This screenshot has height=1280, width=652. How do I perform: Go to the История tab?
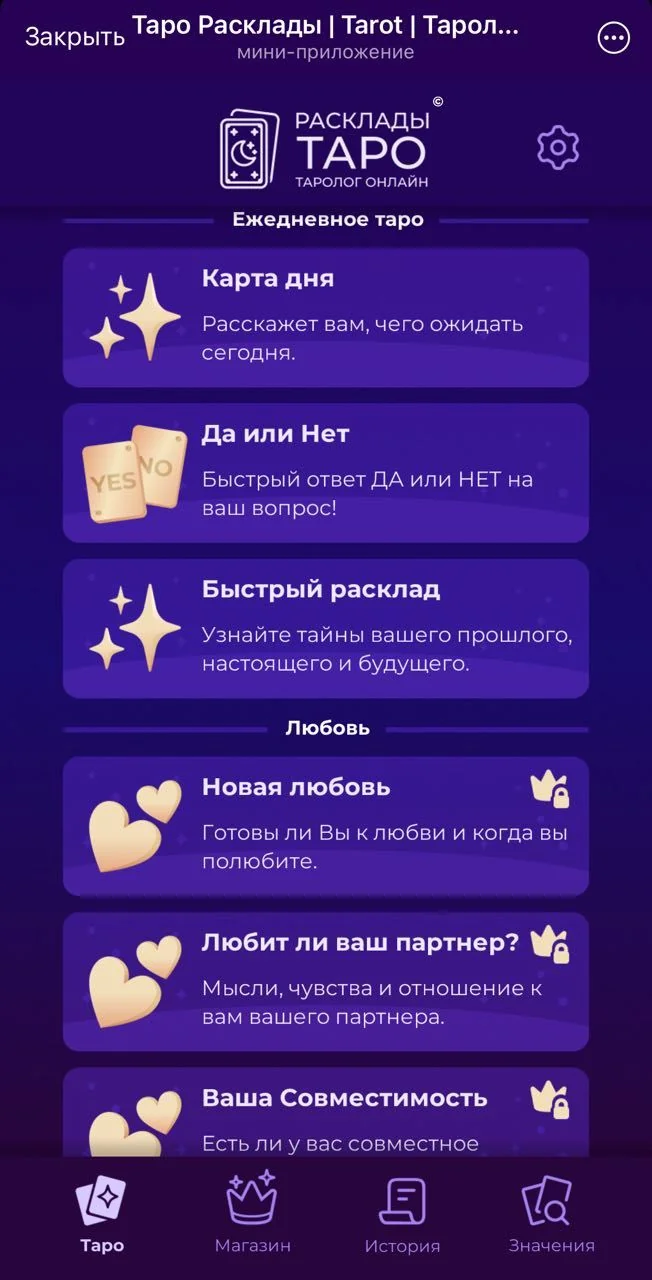pyautogui.click(x=402, y=1214)
